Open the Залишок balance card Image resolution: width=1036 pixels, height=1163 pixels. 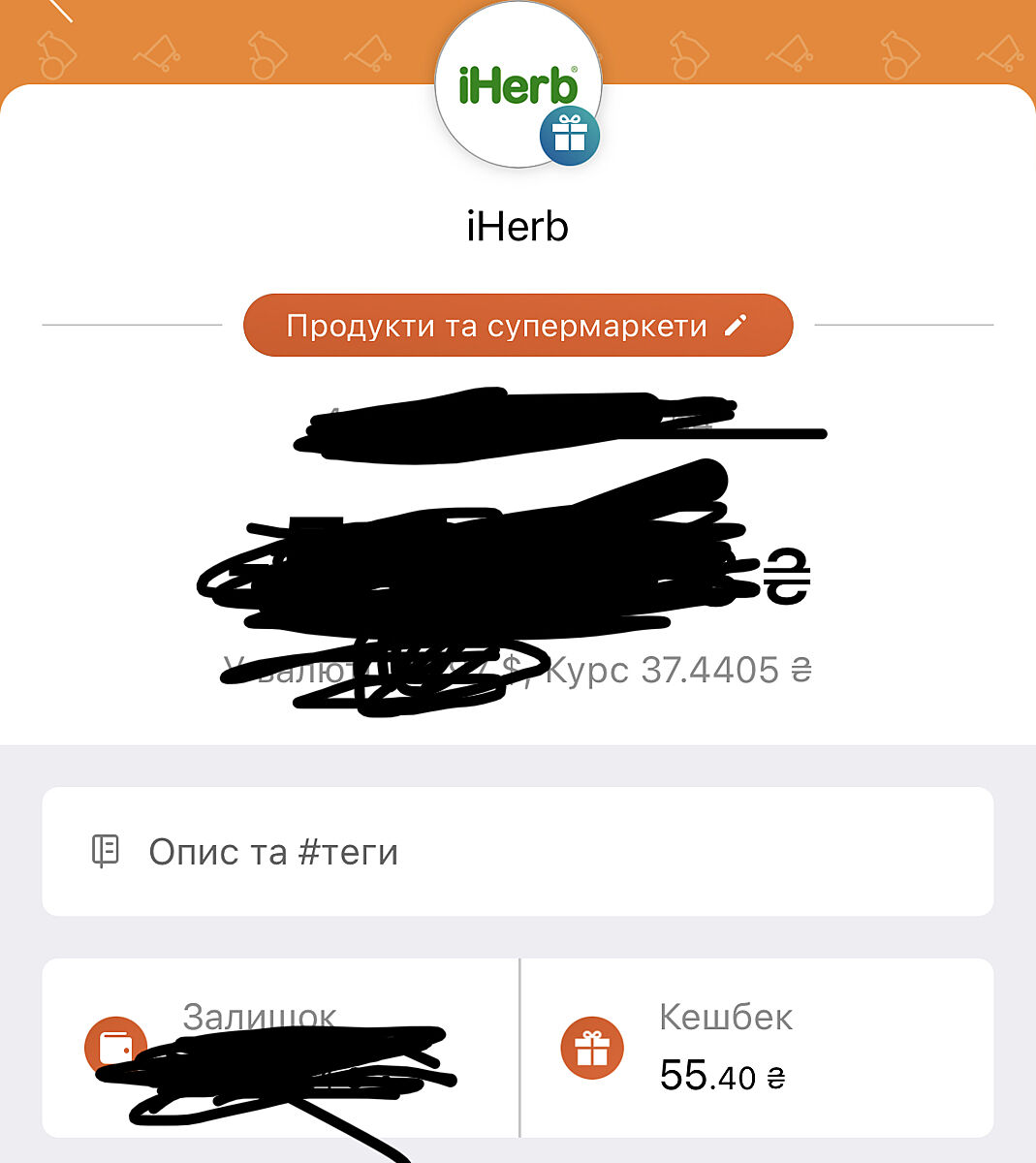[x=280, y=1048]
